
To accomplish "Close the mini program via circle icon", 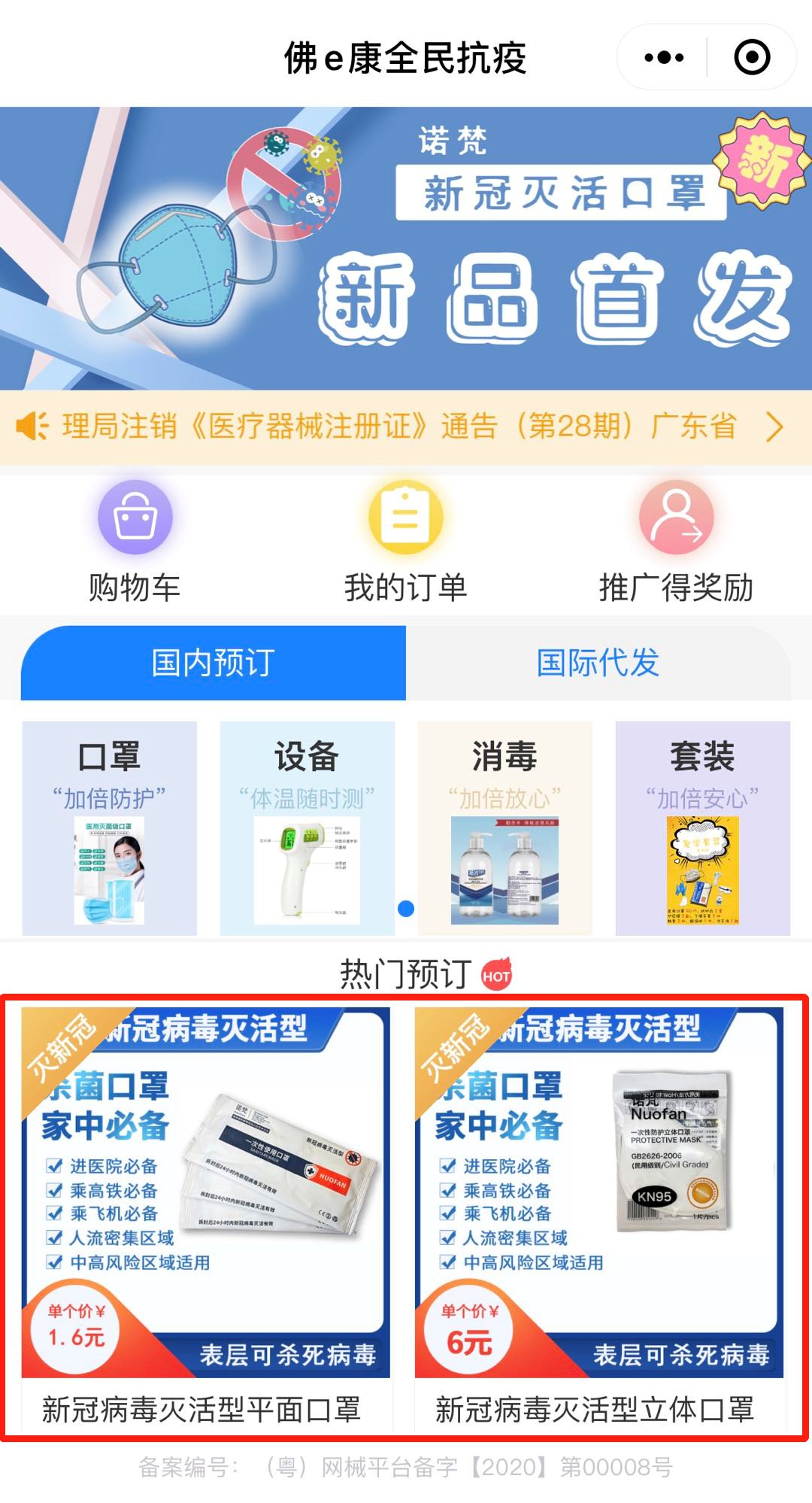I will (x=752, y=58).
